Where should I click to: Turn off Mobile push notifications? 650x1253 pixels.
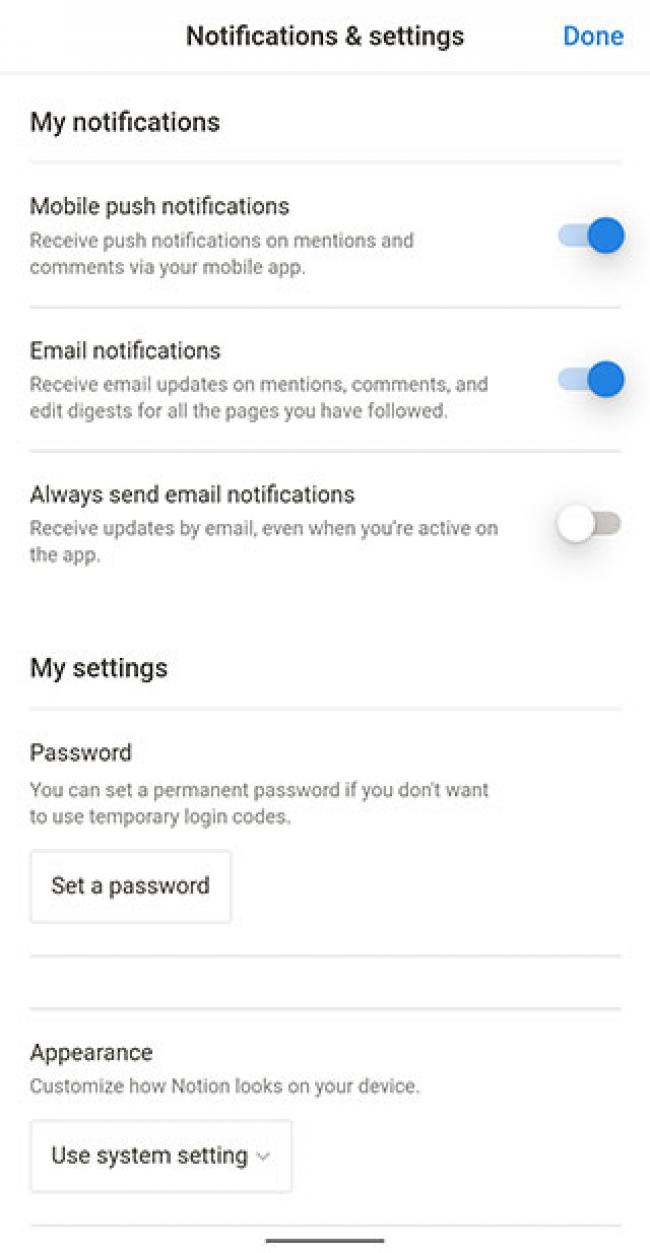coord(591,236)
